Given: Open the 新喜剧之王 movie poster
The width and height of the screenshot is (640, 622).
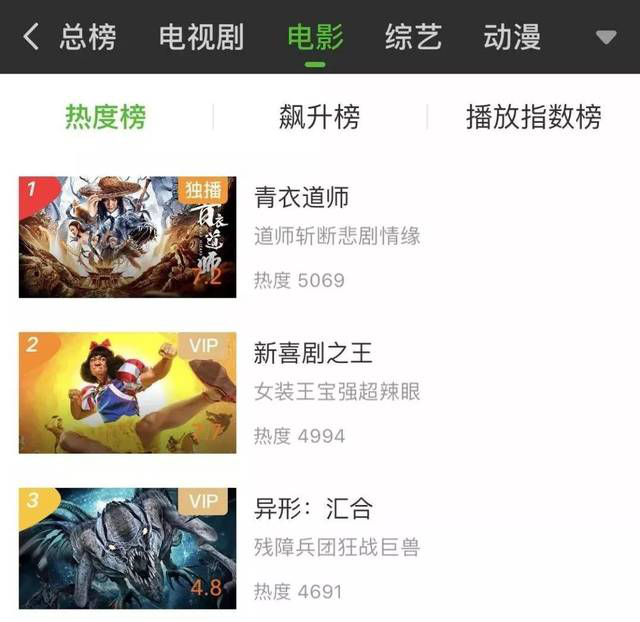Looking at the screenshot, I should tap(128, 393).
